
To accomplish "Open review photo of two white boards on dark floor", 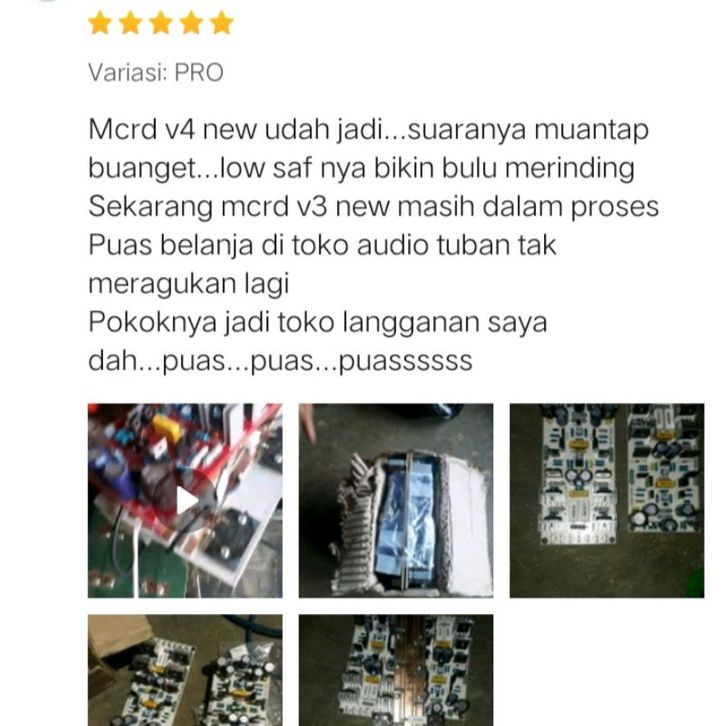I will tap(607, 500).
